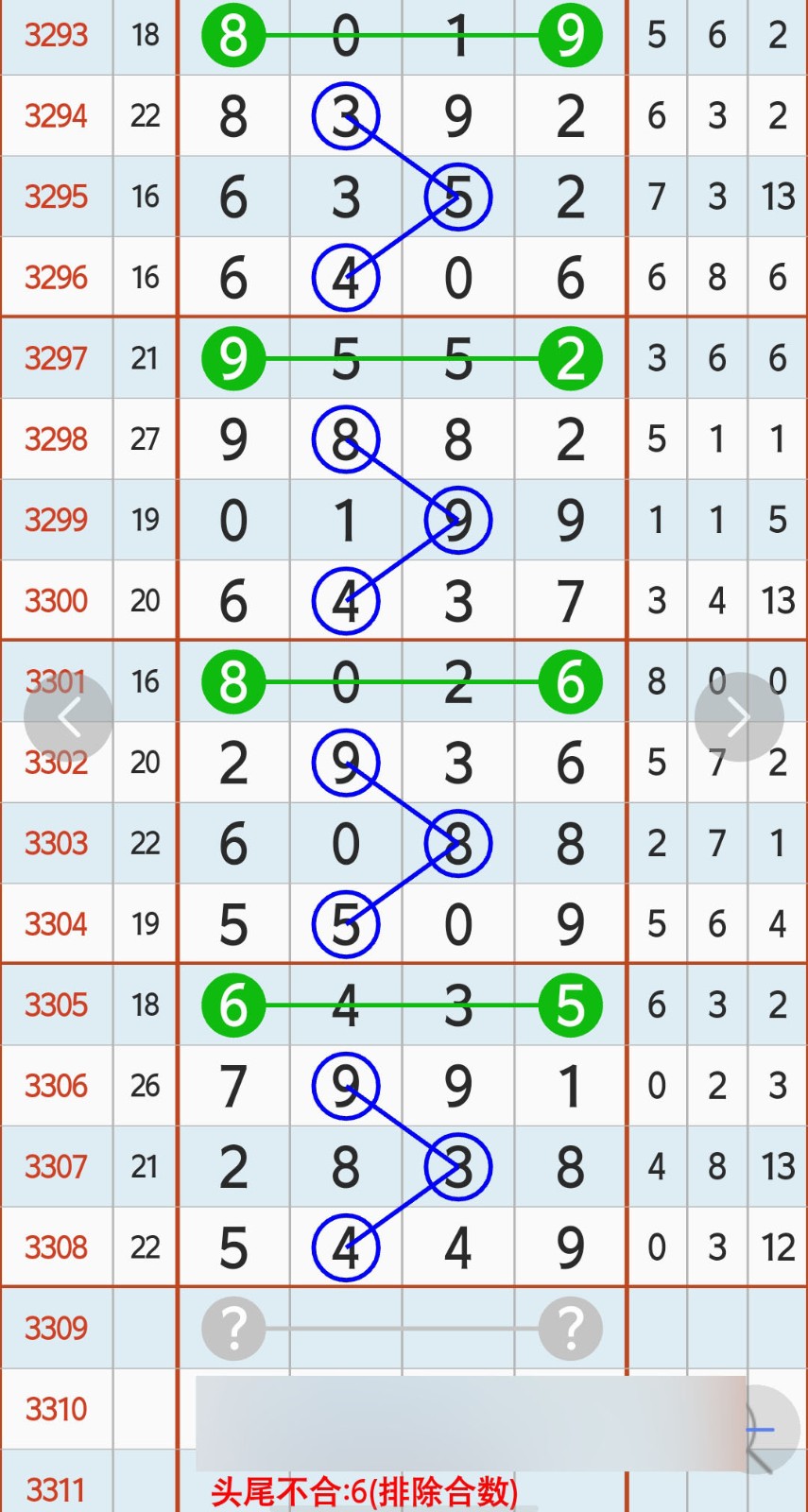808x1512 pixels.
Task: Select the first question mark placeholder in row 3309
Action: pos(233,1328)
